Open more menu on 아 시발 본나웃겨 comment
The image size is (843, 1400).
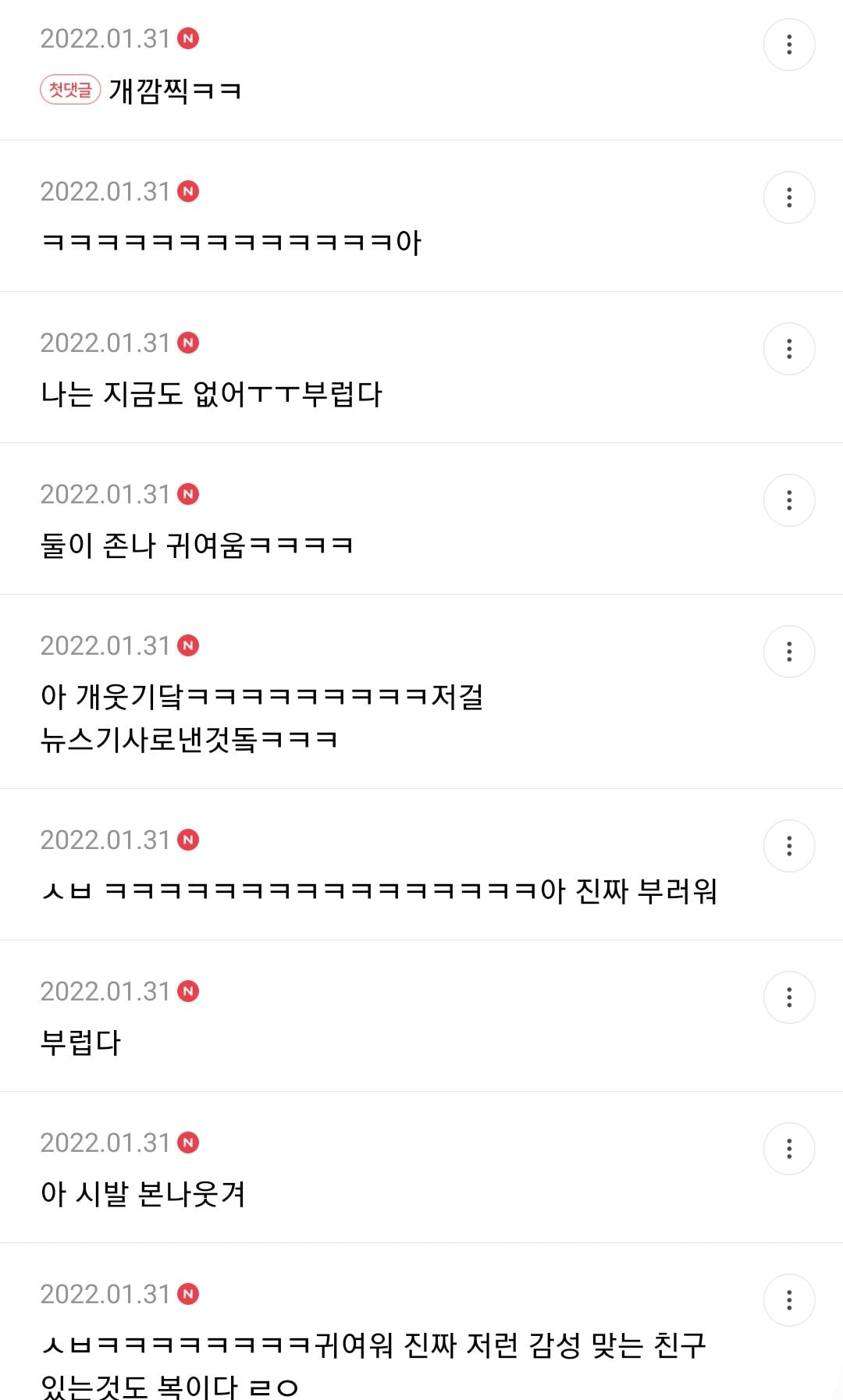788,1149
